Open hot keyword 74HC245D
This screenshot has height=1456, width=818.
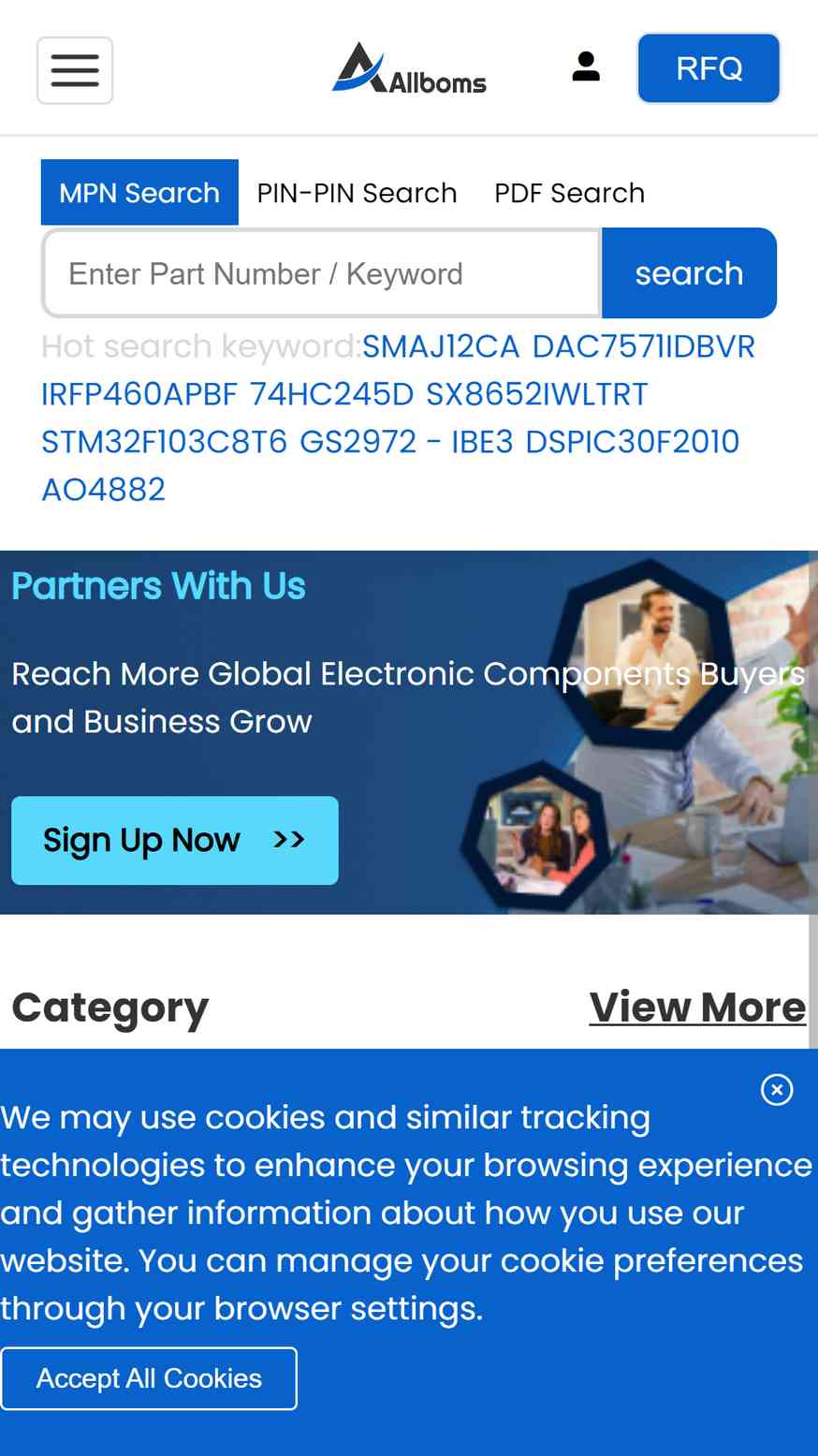pyautogui.click(x=331, y=394)
